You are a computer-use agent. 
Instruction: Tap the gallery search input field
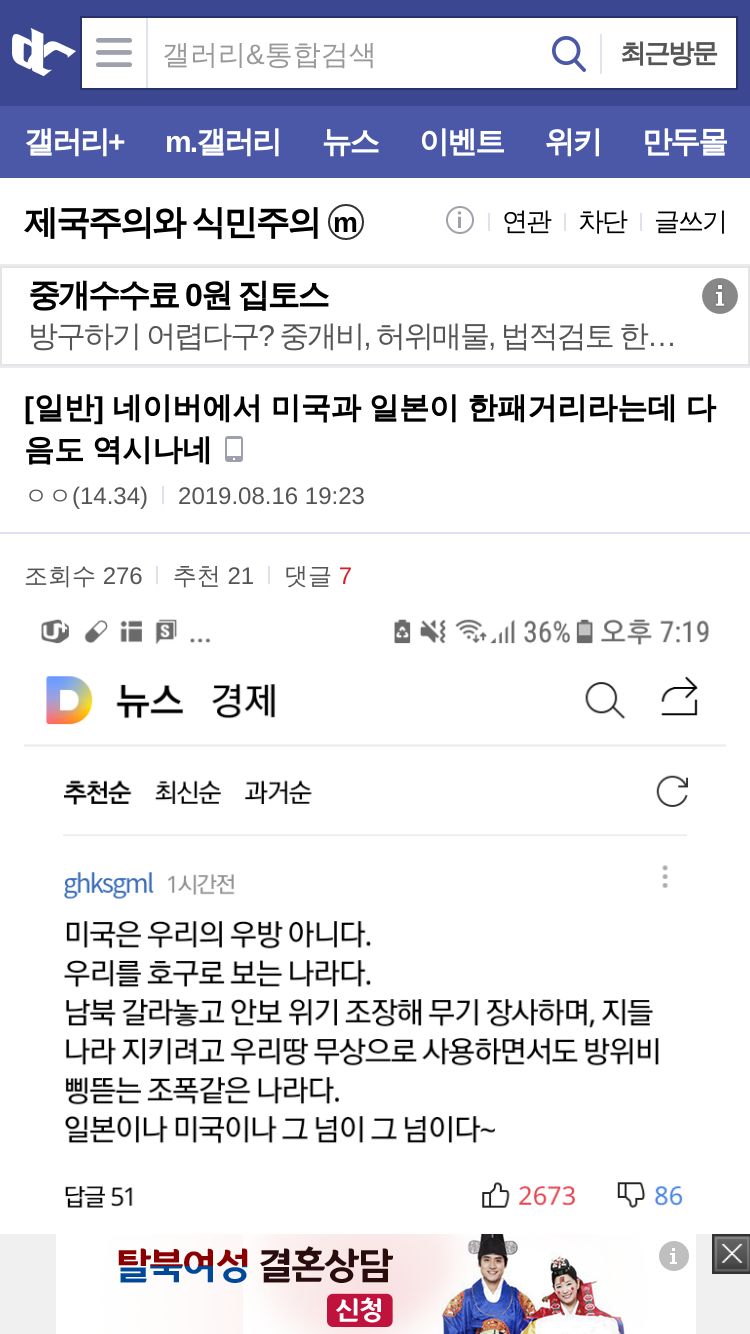(x=345, y=53)
